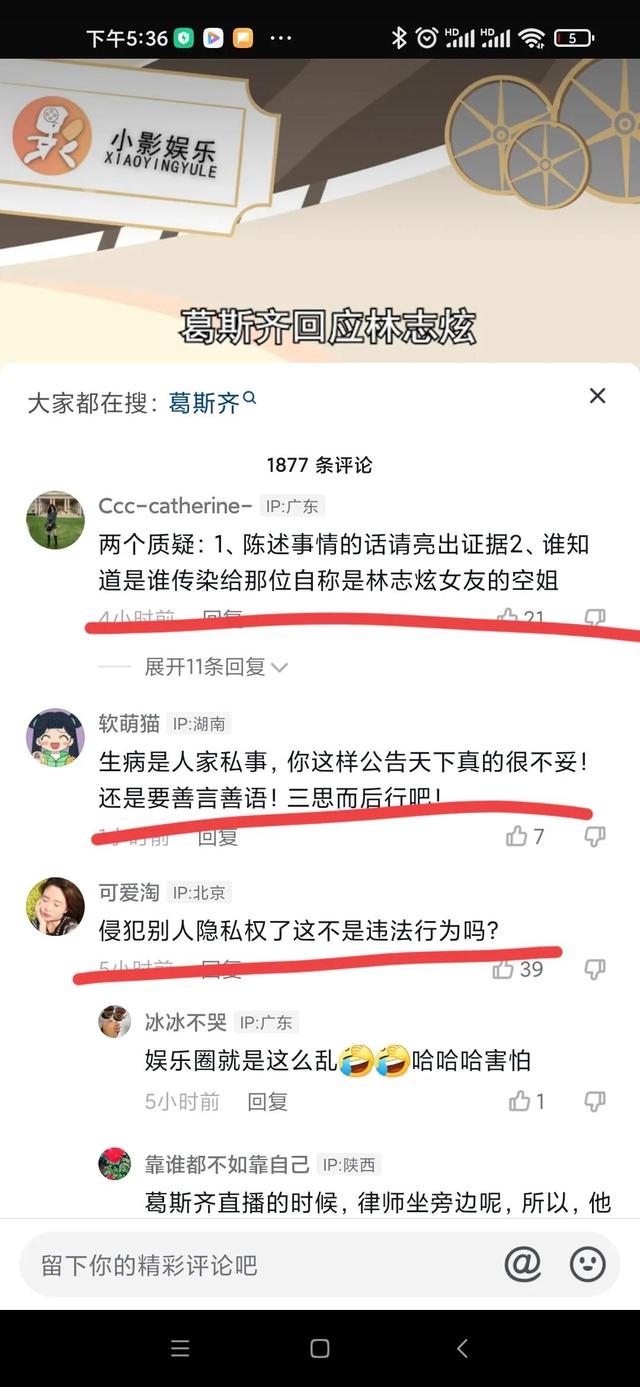Open 软萌猫's profile avatar

pos(55,738)
